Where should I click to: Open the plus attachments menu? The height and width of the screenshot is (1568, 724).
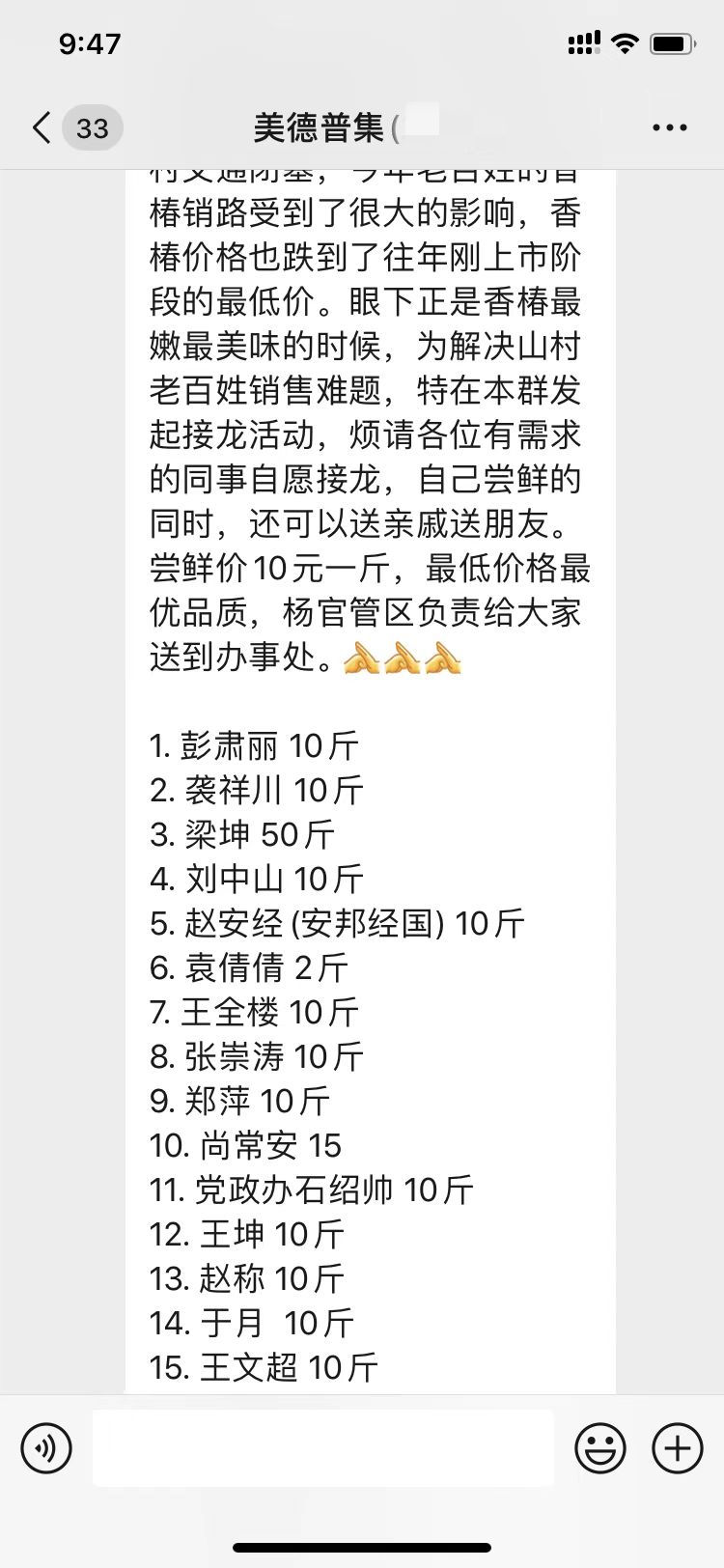click(678, 1448)
